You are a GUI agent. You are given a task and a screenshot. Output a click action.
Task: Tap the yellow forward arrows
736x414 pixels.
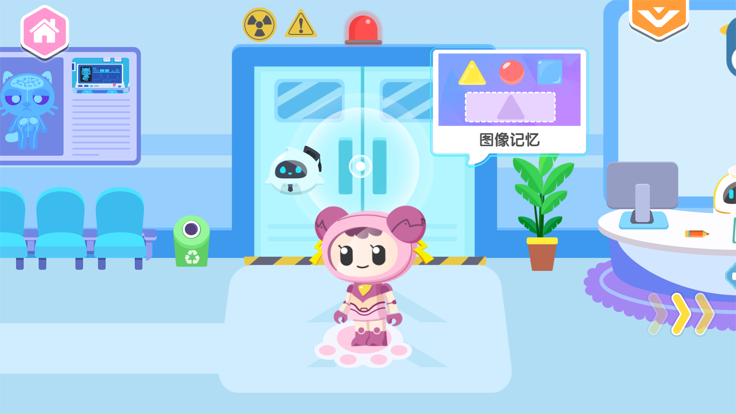coord(682,313)
